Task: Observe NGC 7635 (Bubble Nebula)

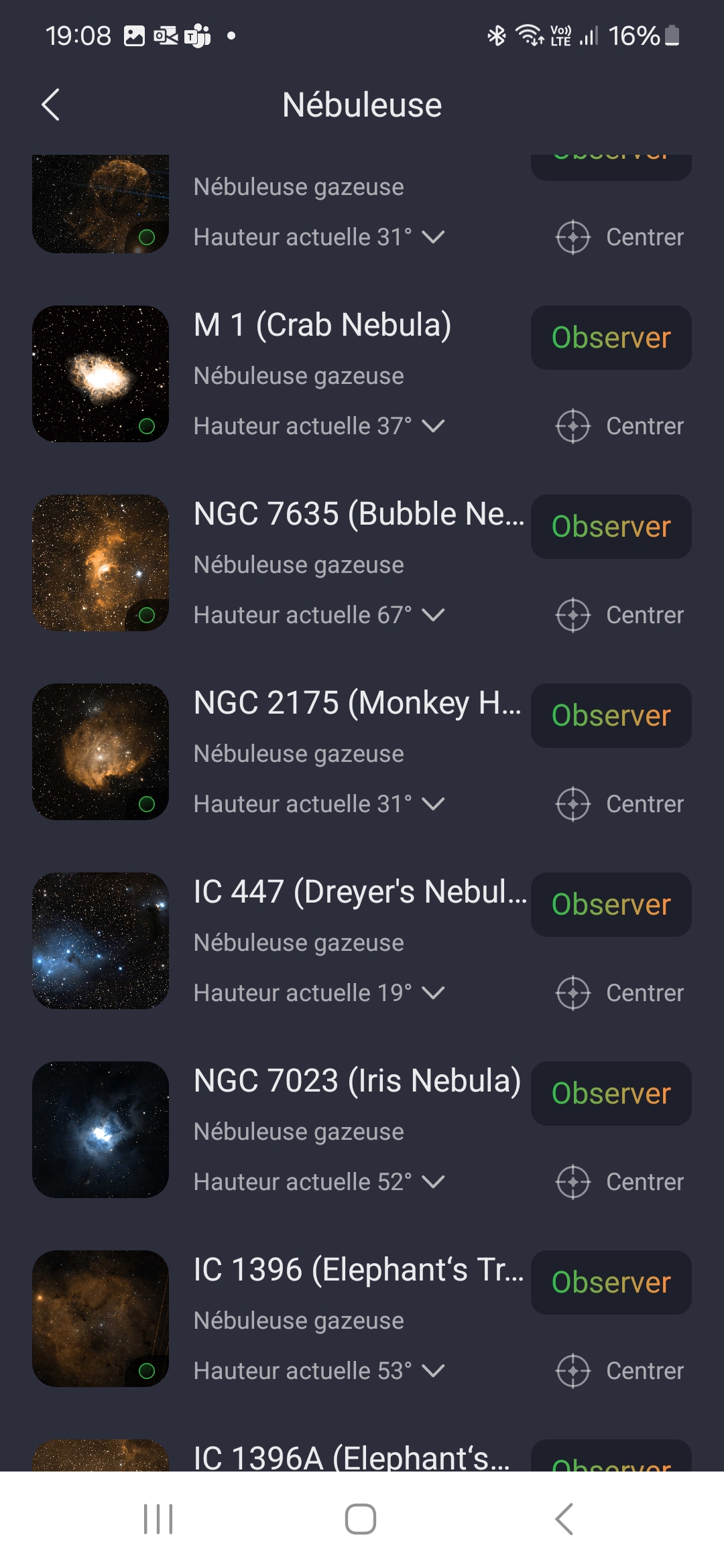Action: pyautogui.click(x=611, y=527)
